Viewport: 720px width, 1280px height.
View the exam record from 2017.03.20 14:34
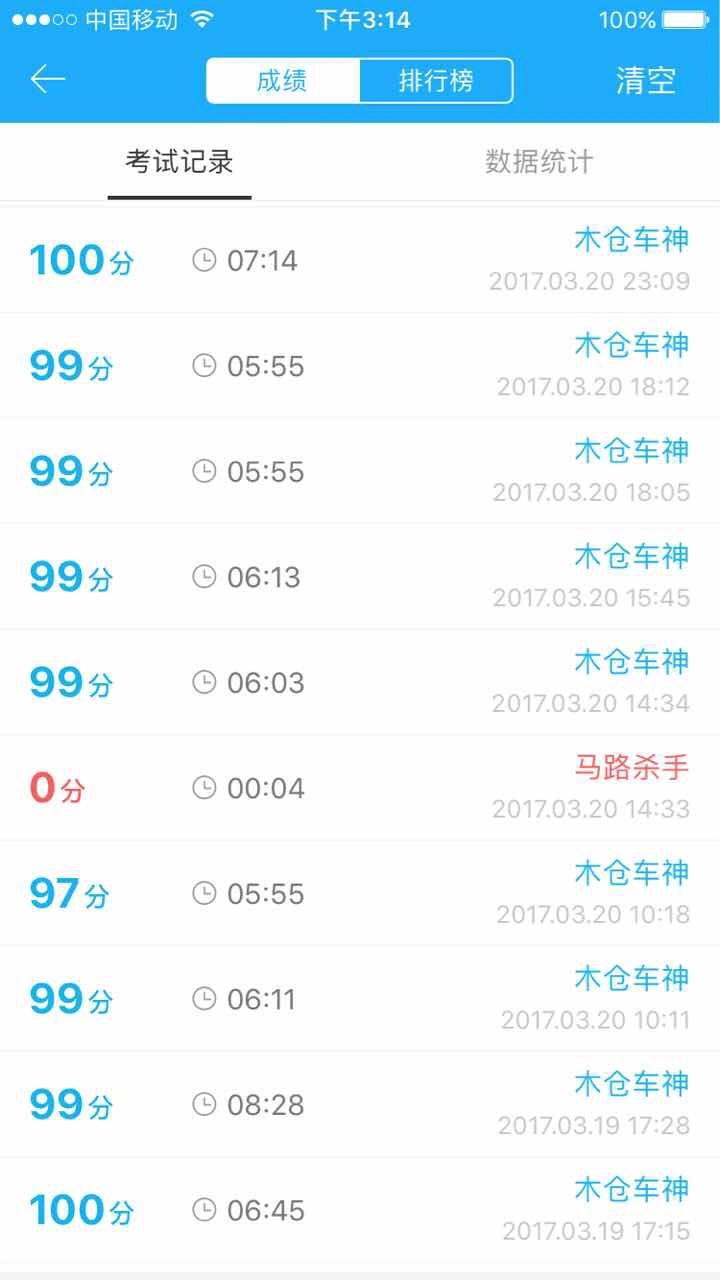(360, 682)
